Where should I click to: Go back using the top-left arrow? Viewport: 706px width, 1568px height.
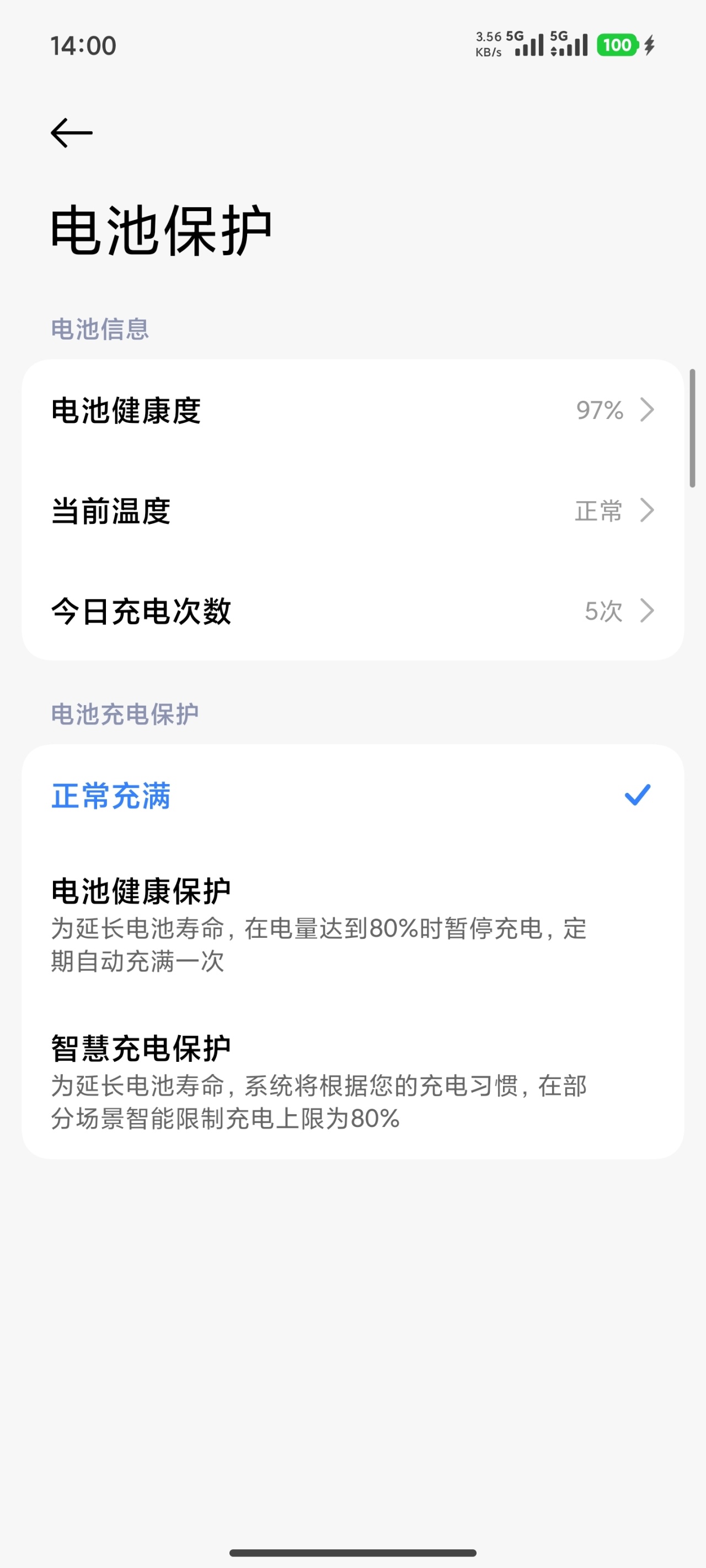click(71, 133)
